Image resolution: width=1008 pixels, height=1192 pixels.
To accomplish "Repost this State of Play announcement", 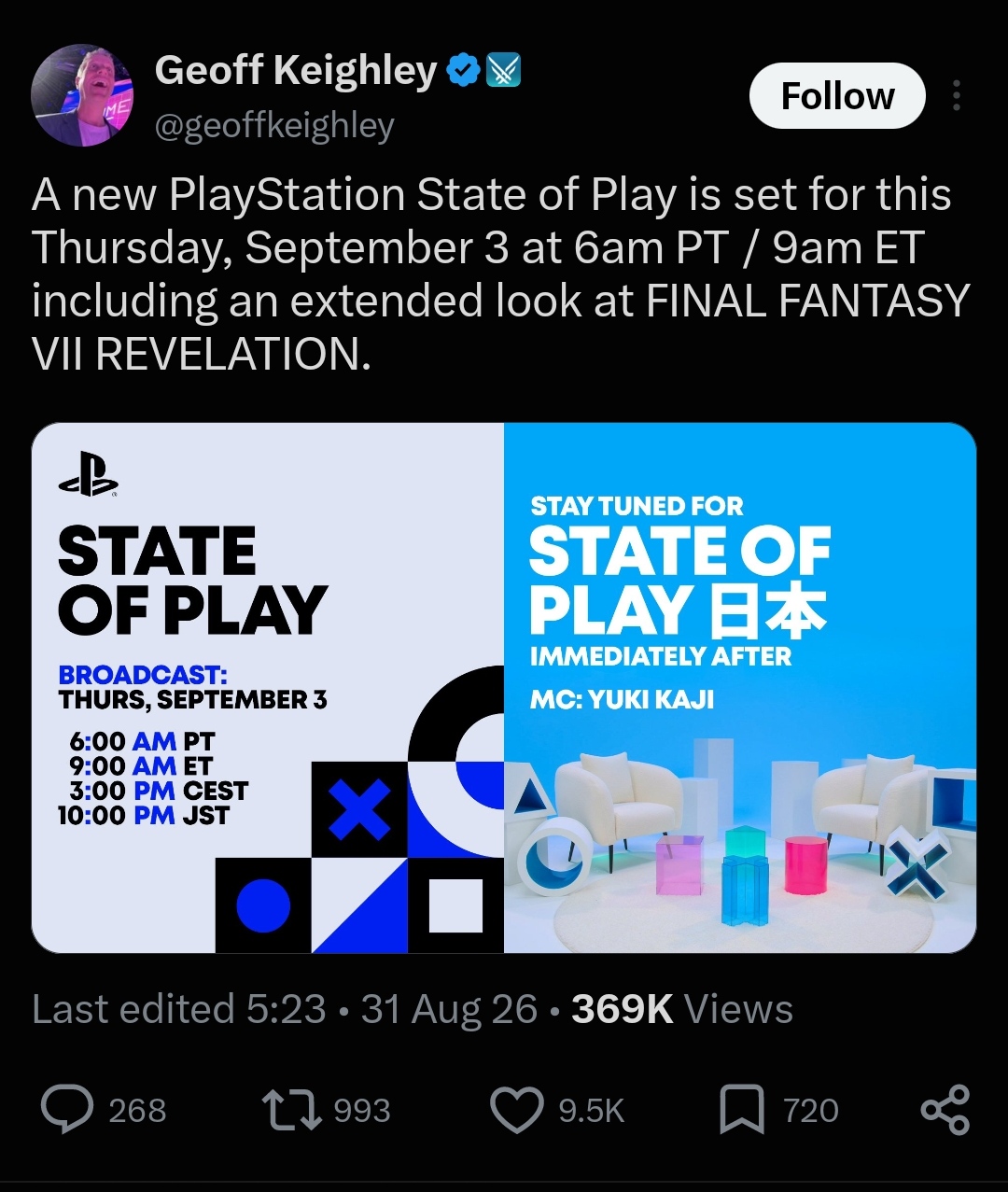I will coord(291,1110).
